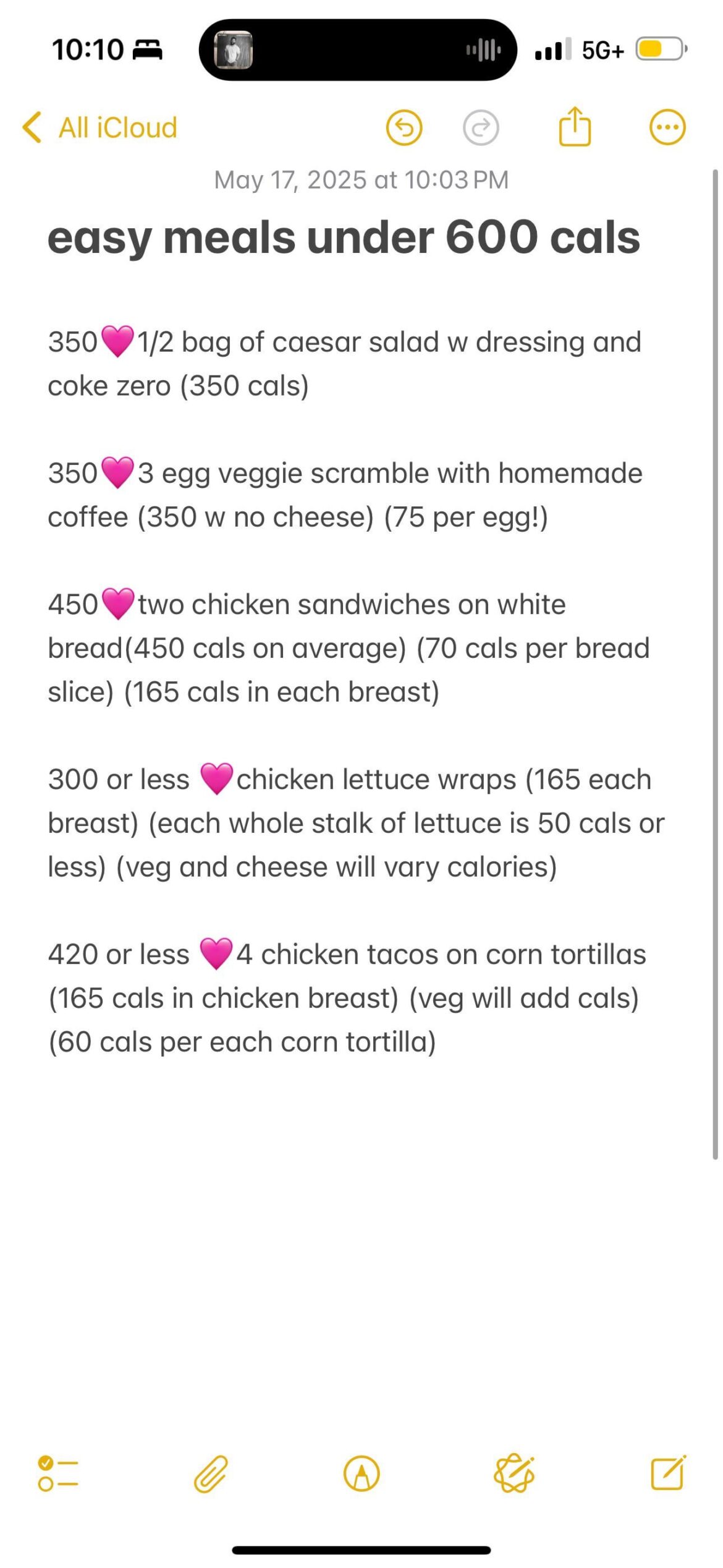Open the More options ellipsis menu
Viewport: 723px width, 1568px height.
[666, 127]
